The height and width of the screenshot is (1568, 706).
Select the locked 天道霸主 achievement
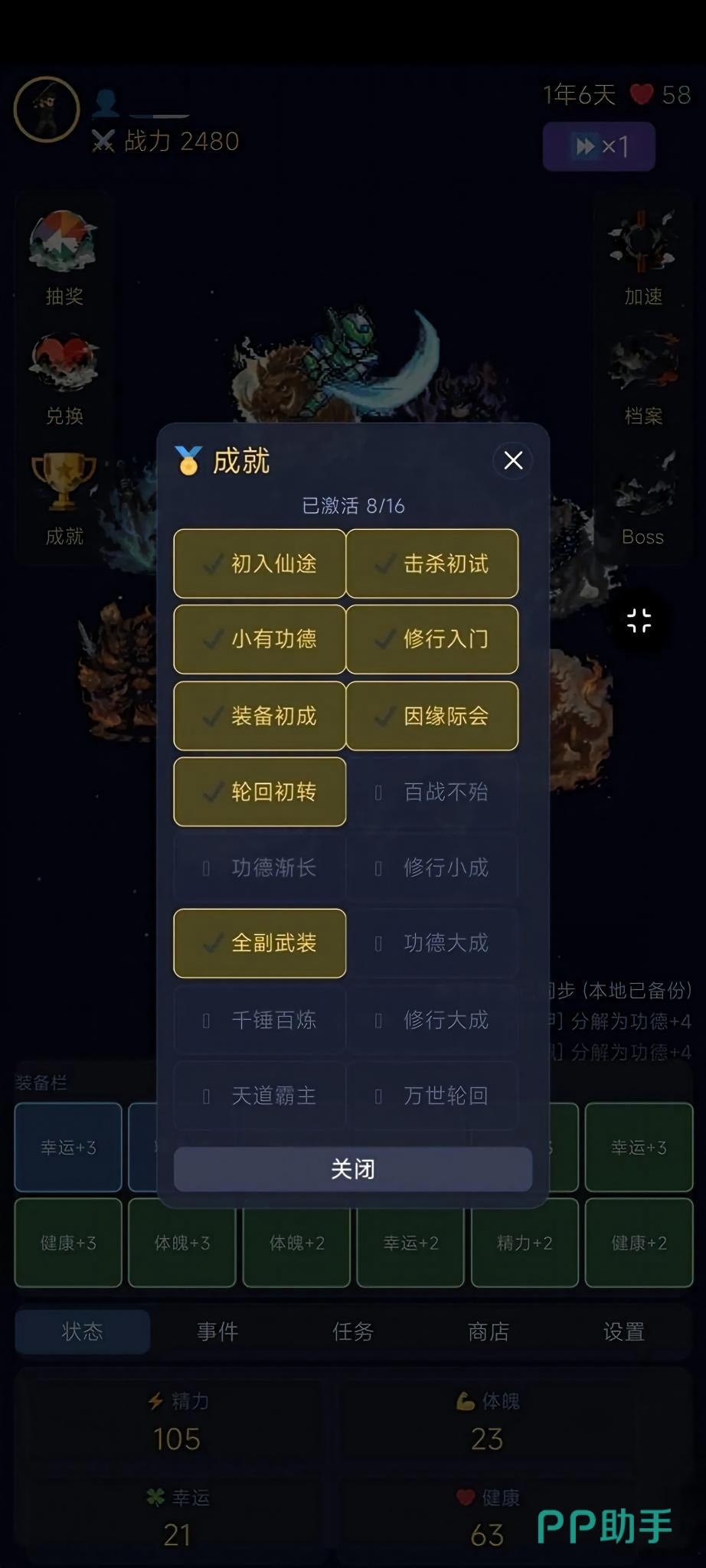click(x=260, y=1096)
